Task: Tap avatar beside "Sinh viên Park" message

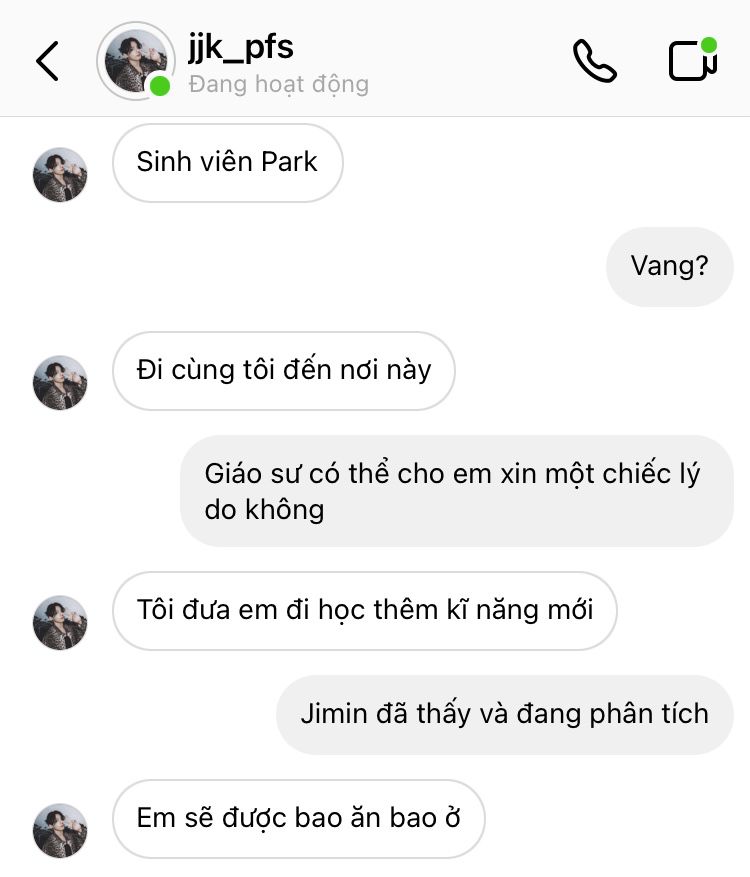Action: pos(60,175)
